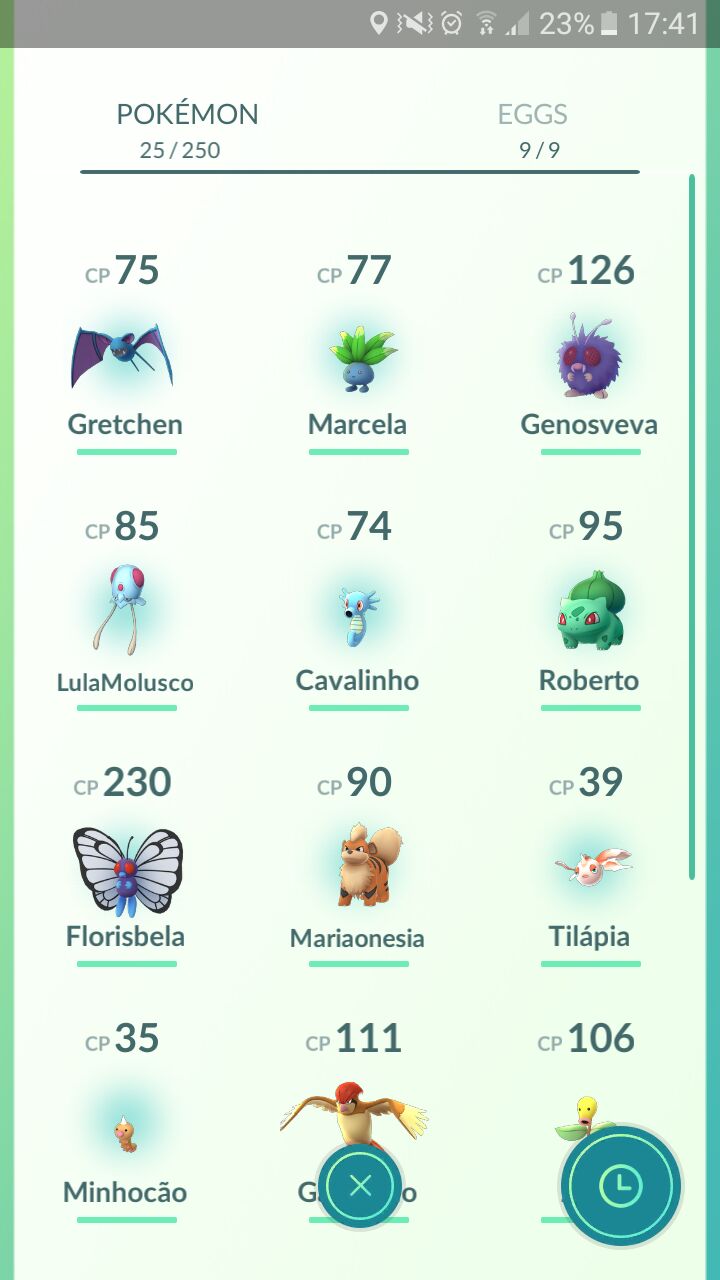The image size is (720, 1280).
Task: Open Cavalinho the Horsea
Action: tap(358, 612)
